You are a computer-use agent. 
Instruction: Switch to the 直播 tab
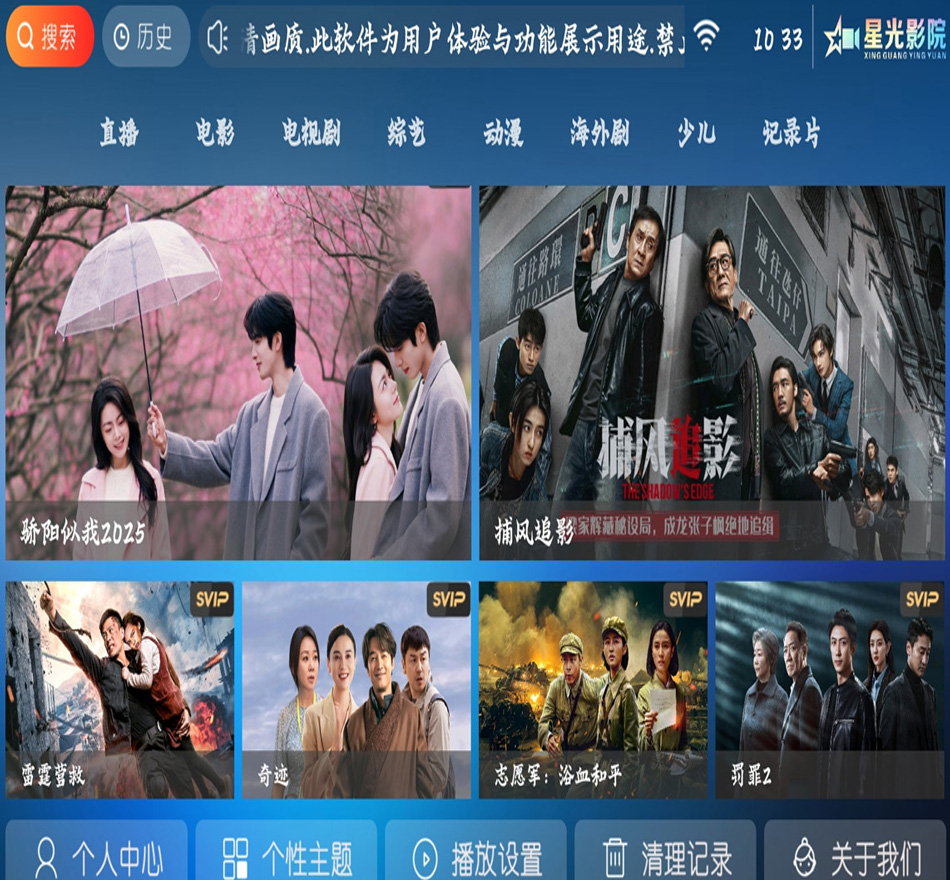click(119, 132)
